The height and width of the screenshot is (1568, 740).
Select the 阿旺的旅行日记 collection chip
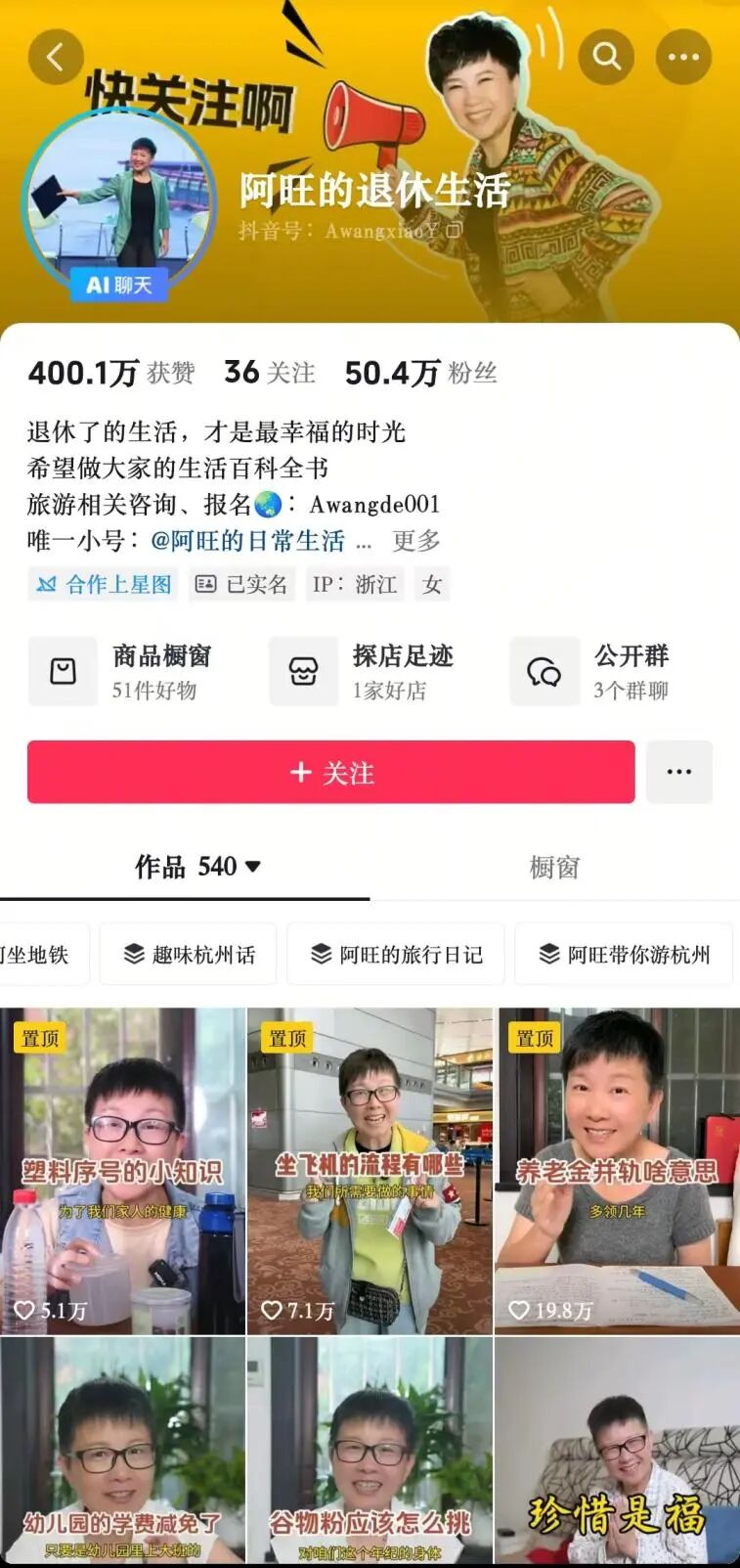click(x=396, y=954)
